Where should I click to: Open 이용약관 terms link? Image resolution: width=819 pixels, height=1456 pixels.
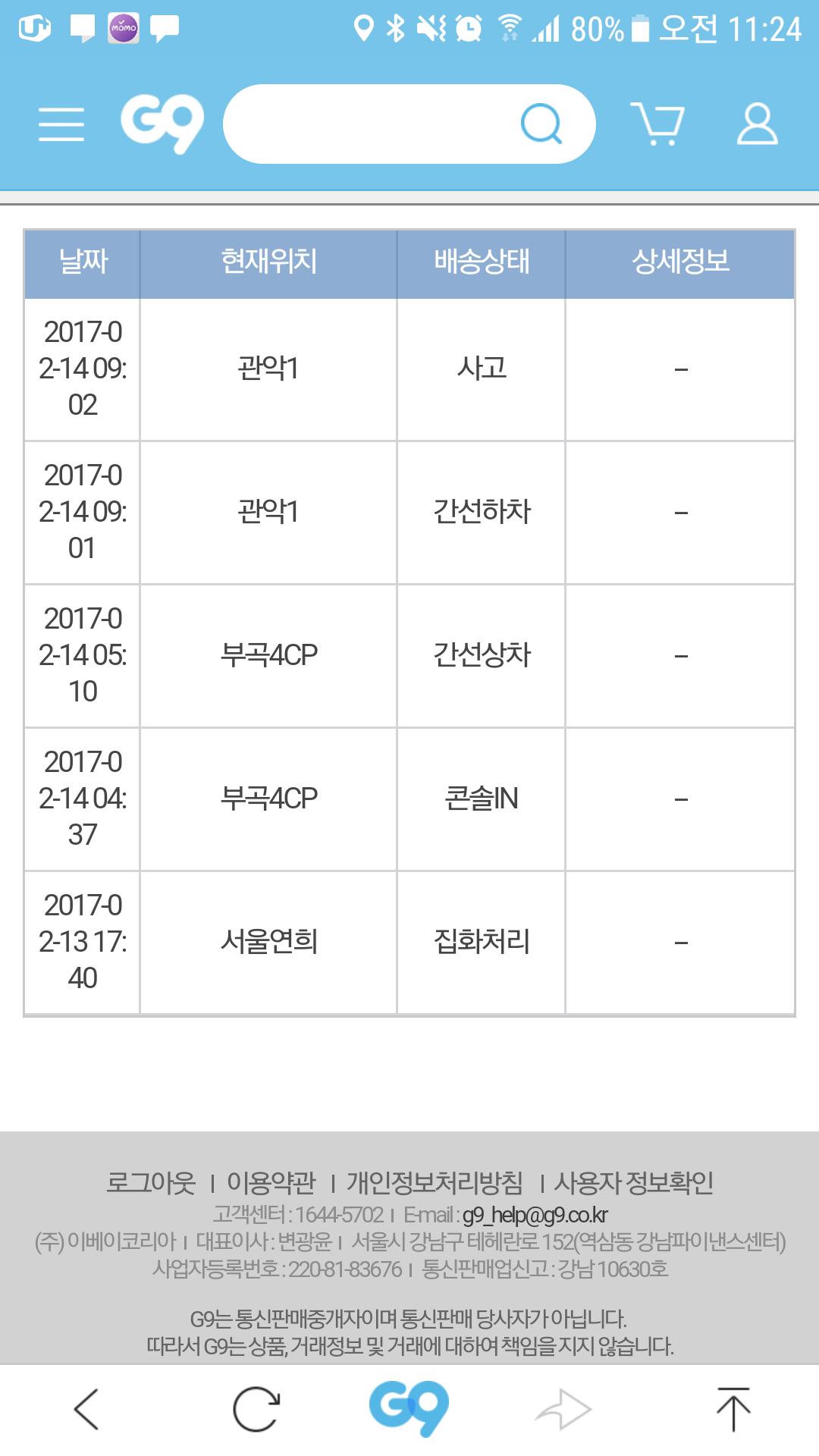coord(271,1182)
